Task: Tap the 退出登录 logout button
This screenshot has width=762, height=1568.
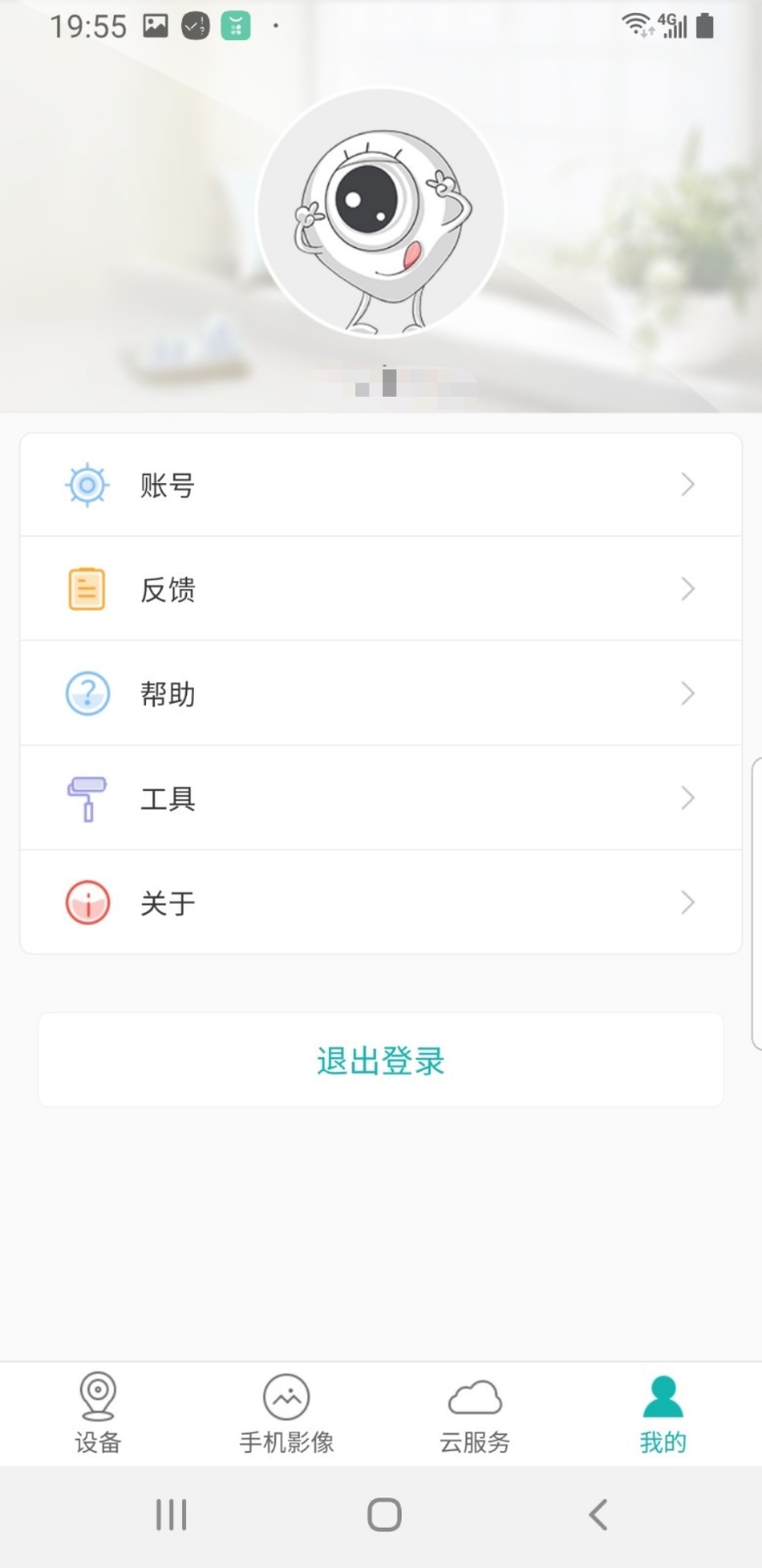Action: click(380, 1059)
